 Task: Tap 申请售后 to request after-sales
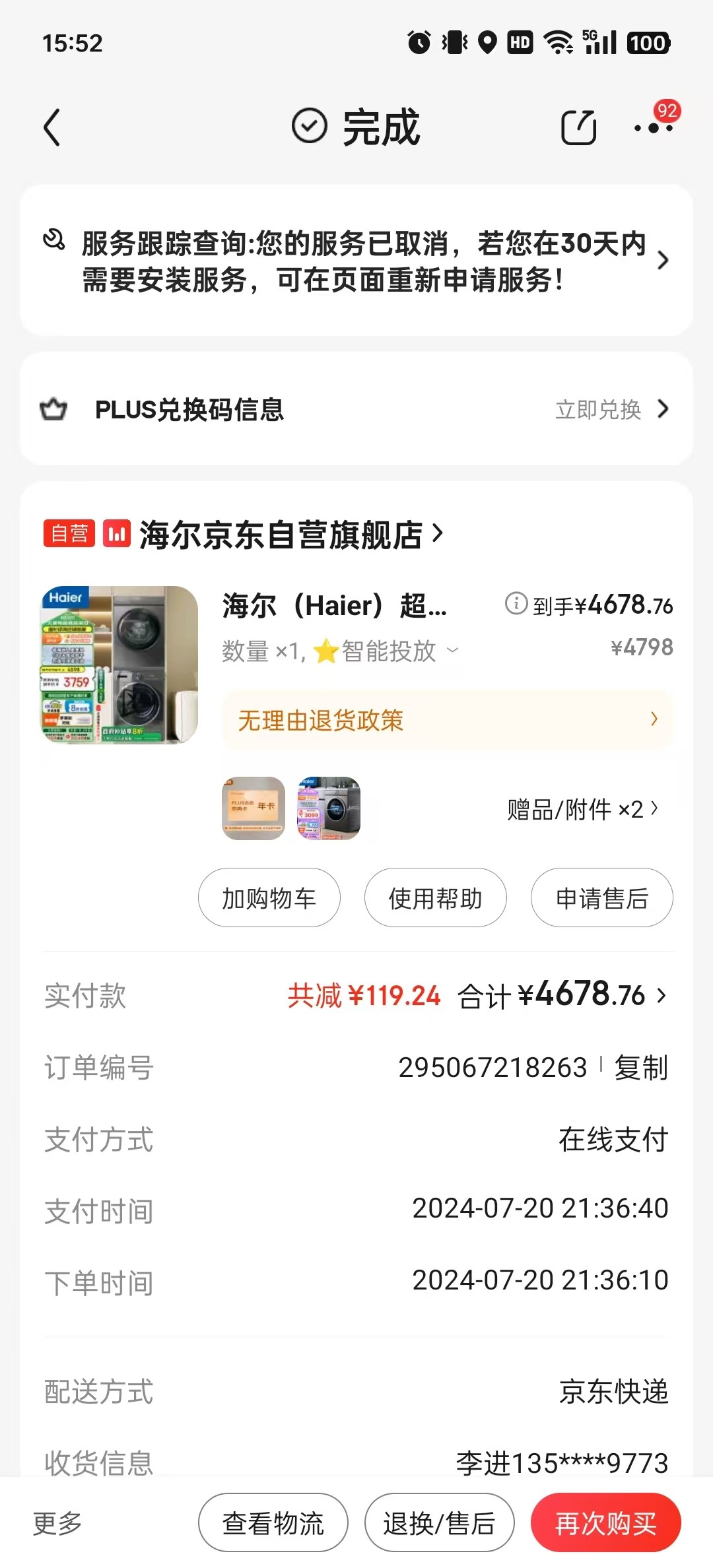click(x=602, y=898)
